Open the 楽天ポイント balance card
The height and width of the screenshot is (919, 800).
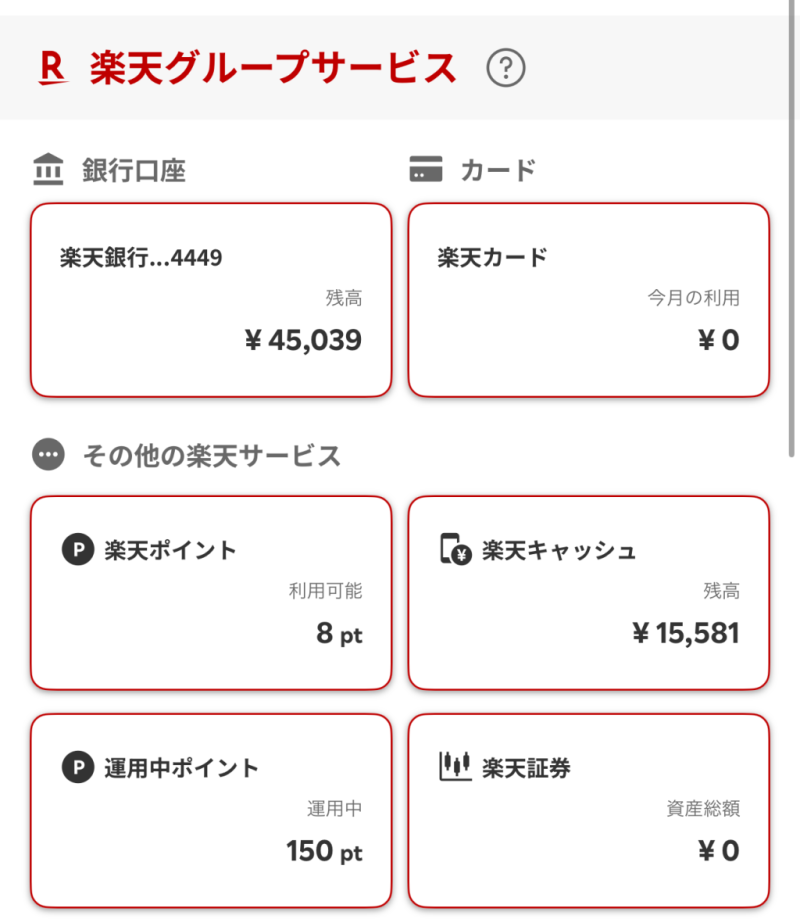coord(210,592)
